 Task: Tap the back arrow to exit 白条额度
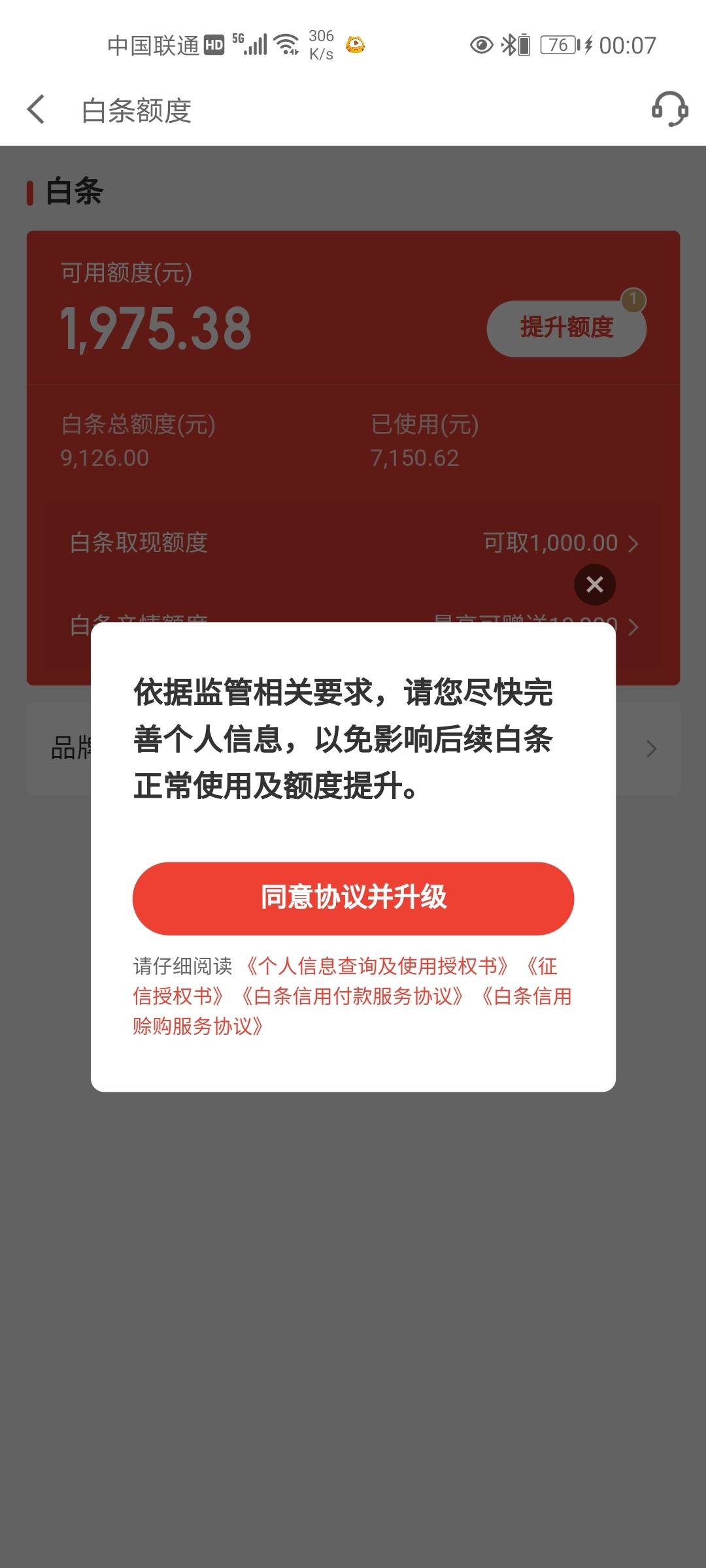coord(36,110)
